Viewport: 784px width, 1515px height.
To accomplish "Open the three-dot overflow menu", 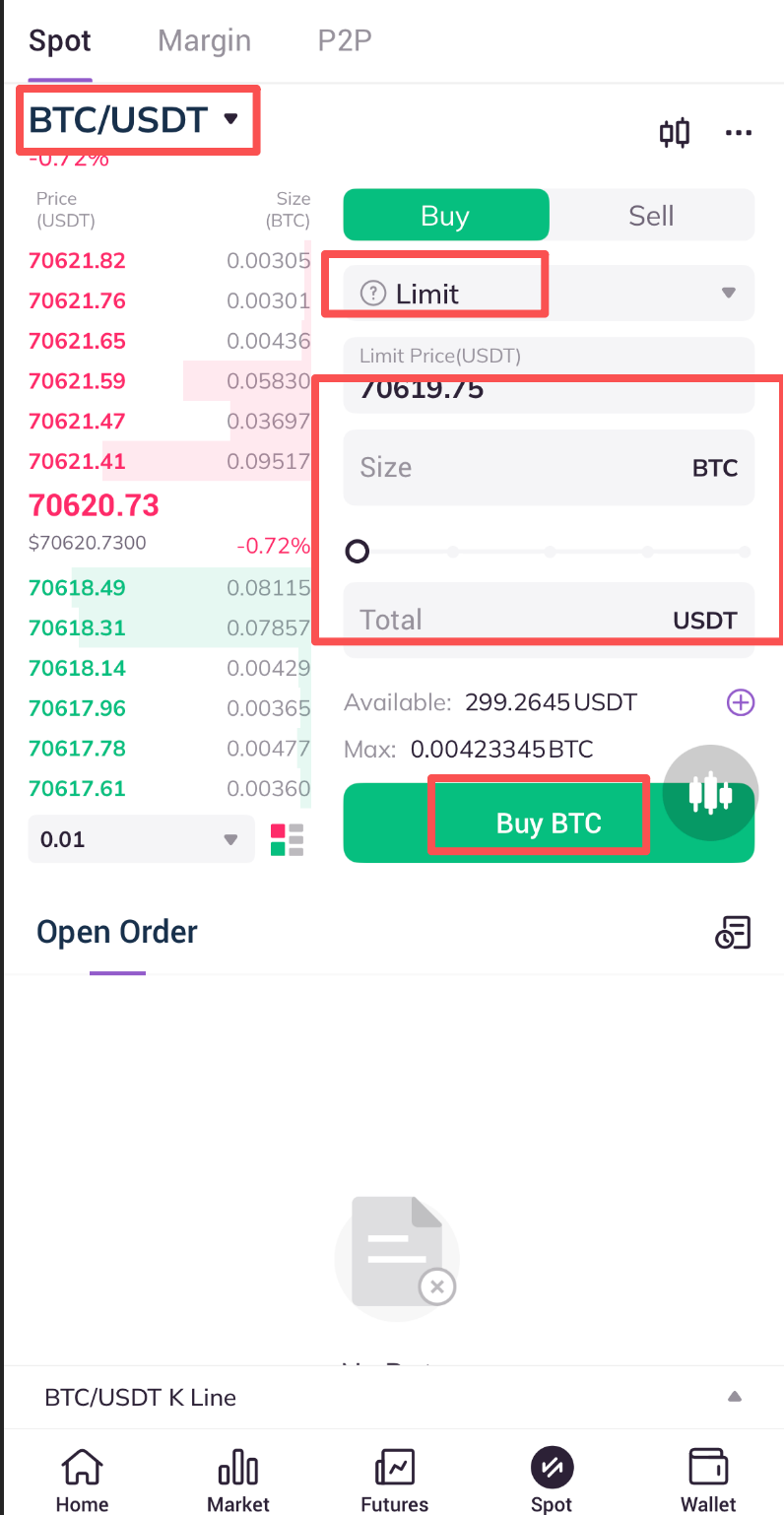I will pyautogui.click(x=738, y=133).
